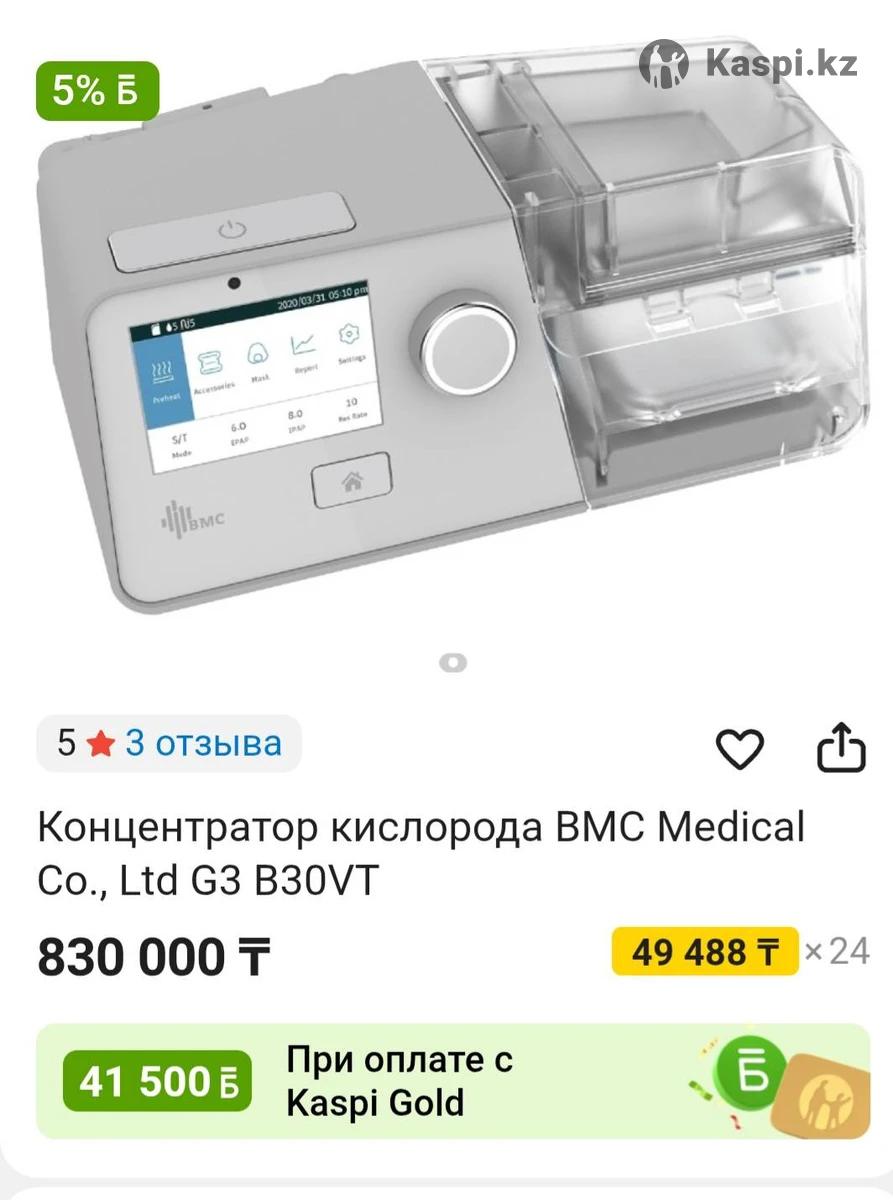Open the 3 отзыва reviews link

[x=203, y=743]
